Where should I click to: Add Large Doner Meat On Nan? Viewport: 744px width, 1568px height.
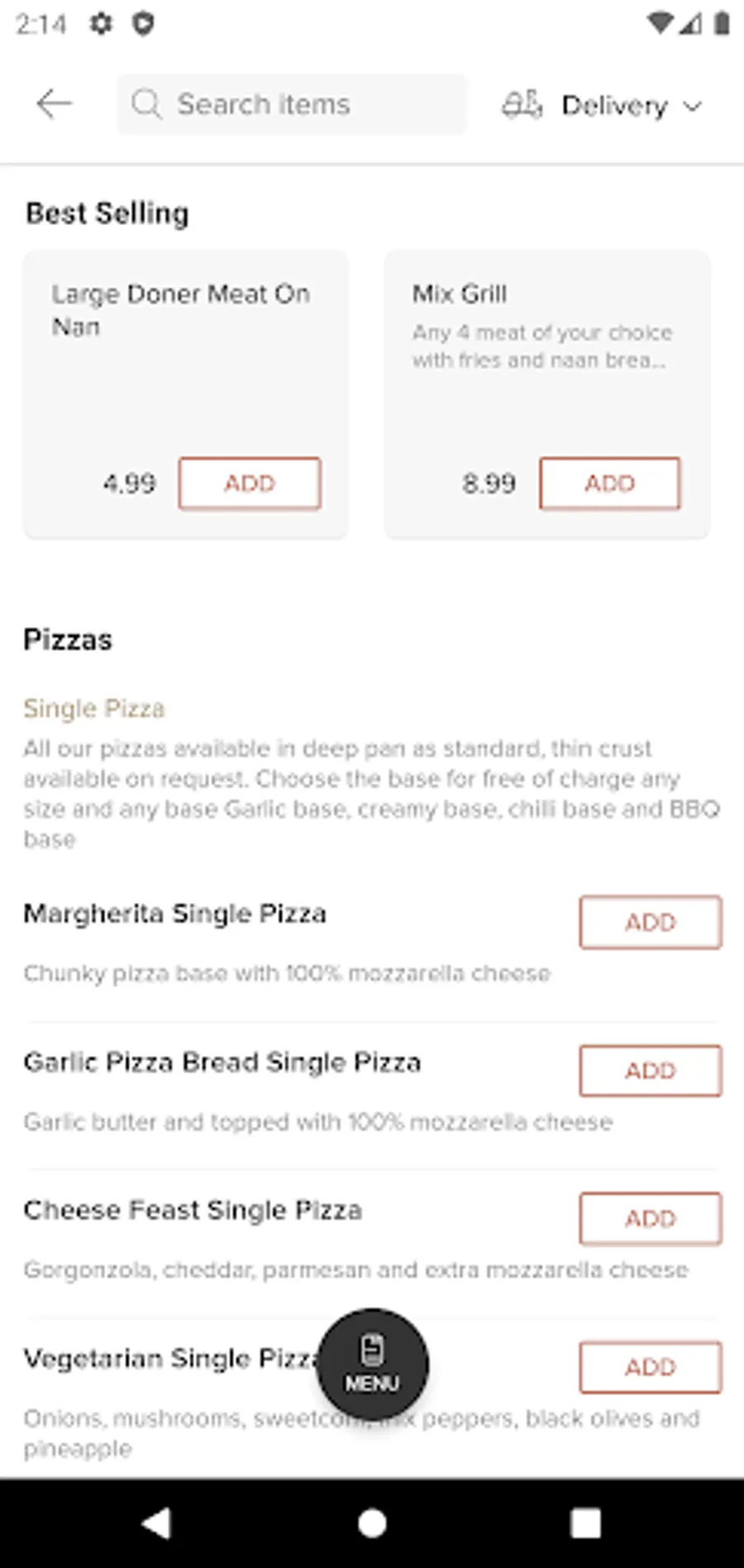click(x=249, y=483)
